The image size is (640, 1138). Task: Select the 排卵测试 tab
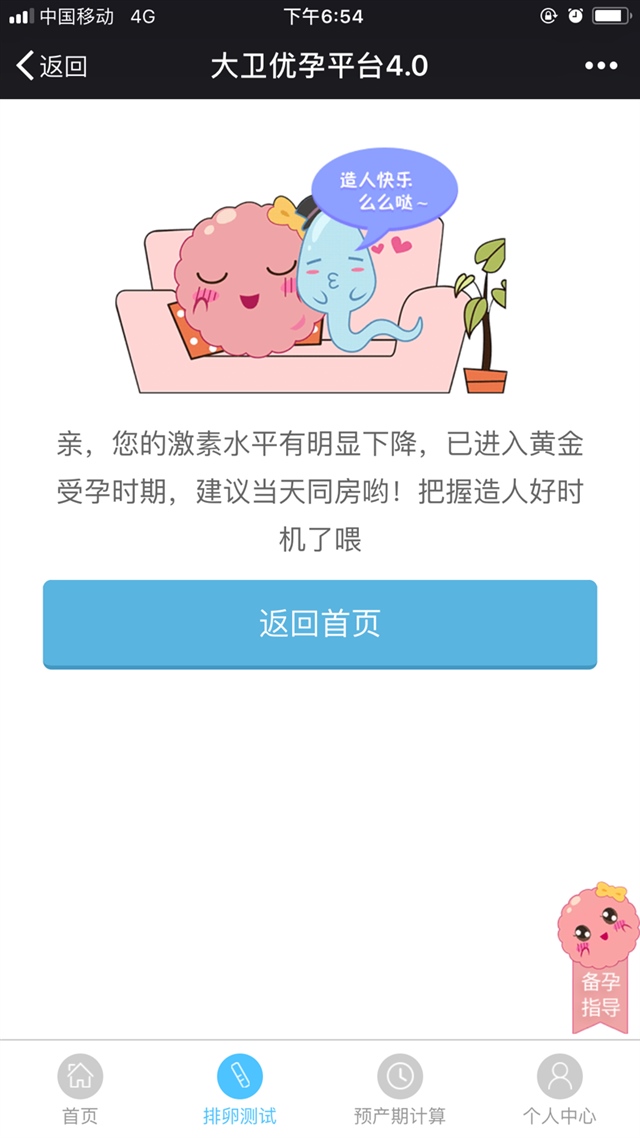[240, 1089]
